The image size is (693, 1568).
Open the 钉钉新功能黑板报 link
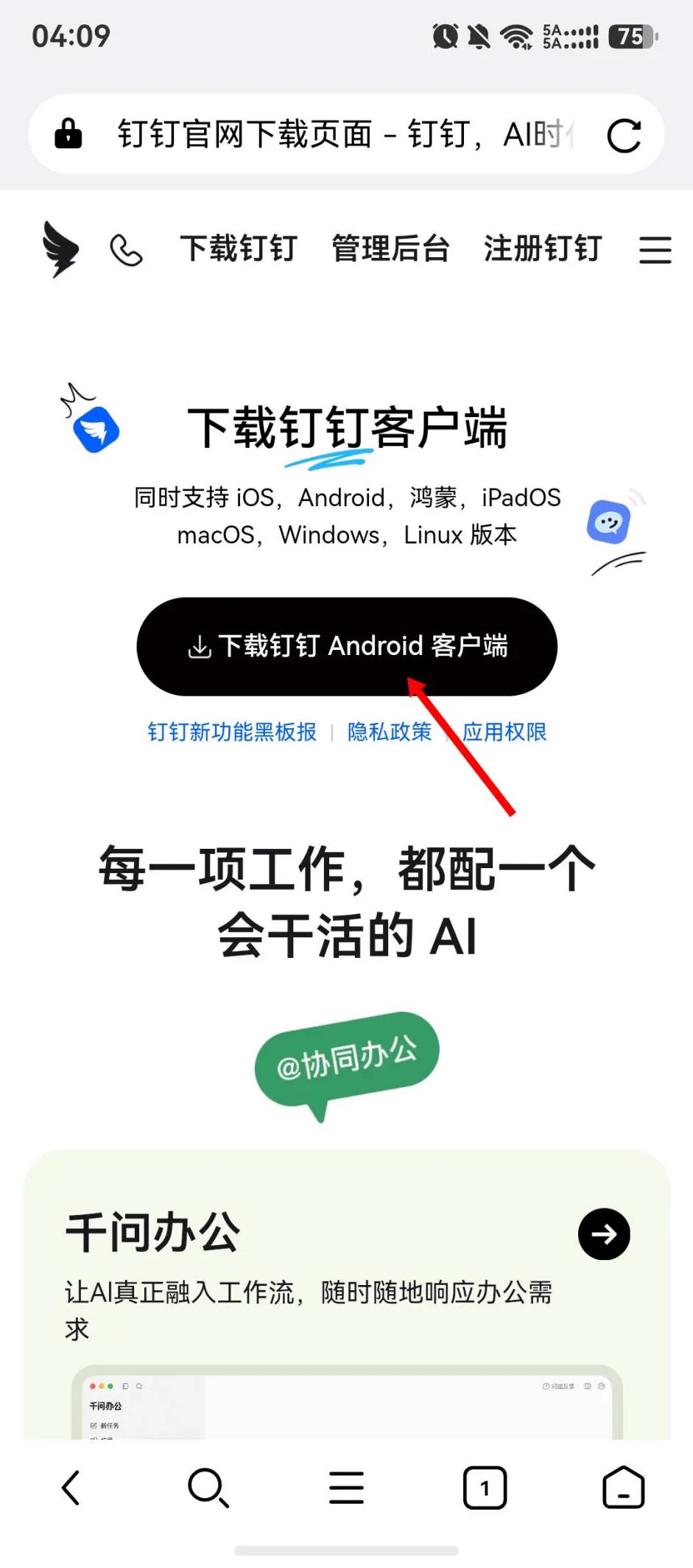click(x=232, y=732)
